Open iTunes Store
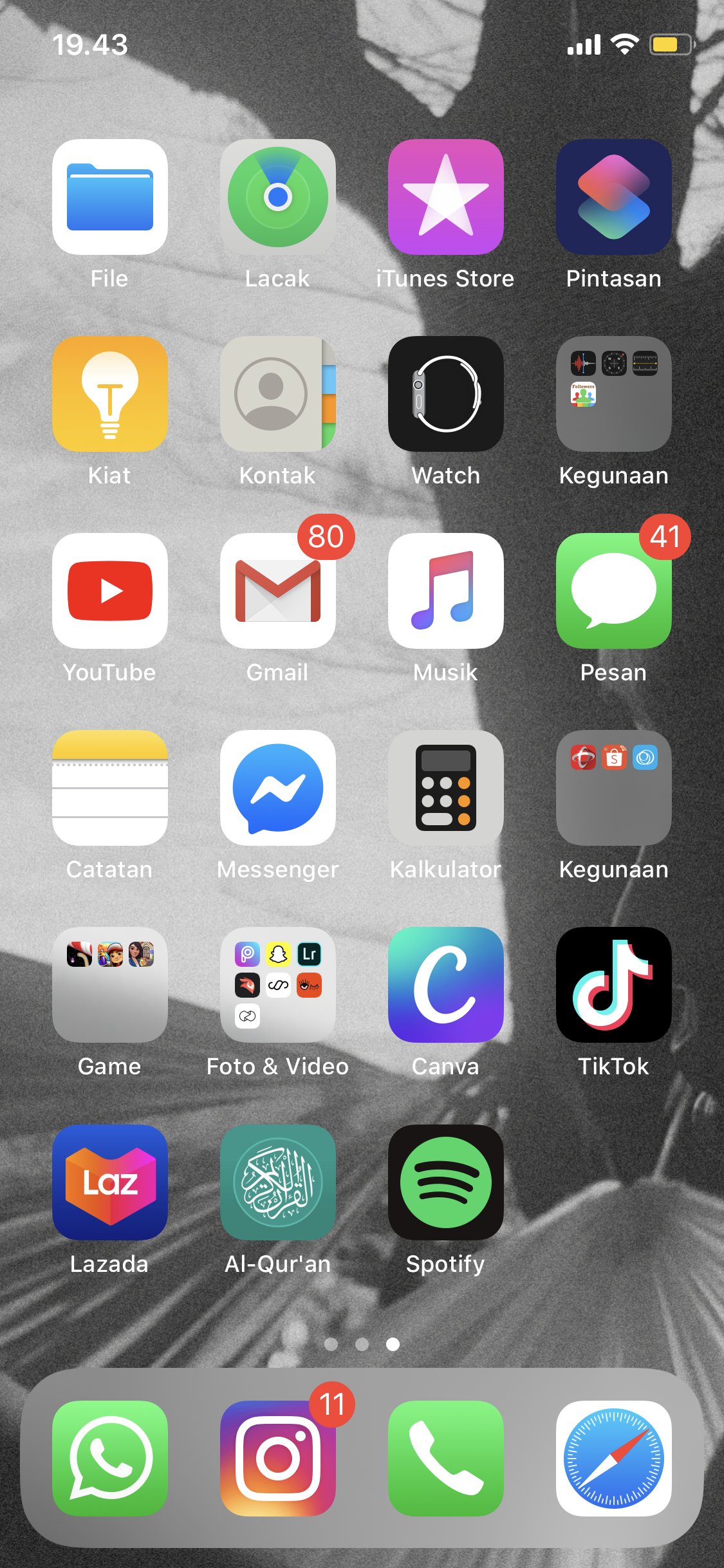Screen dimensions: 724x1568 coord(446,197)
